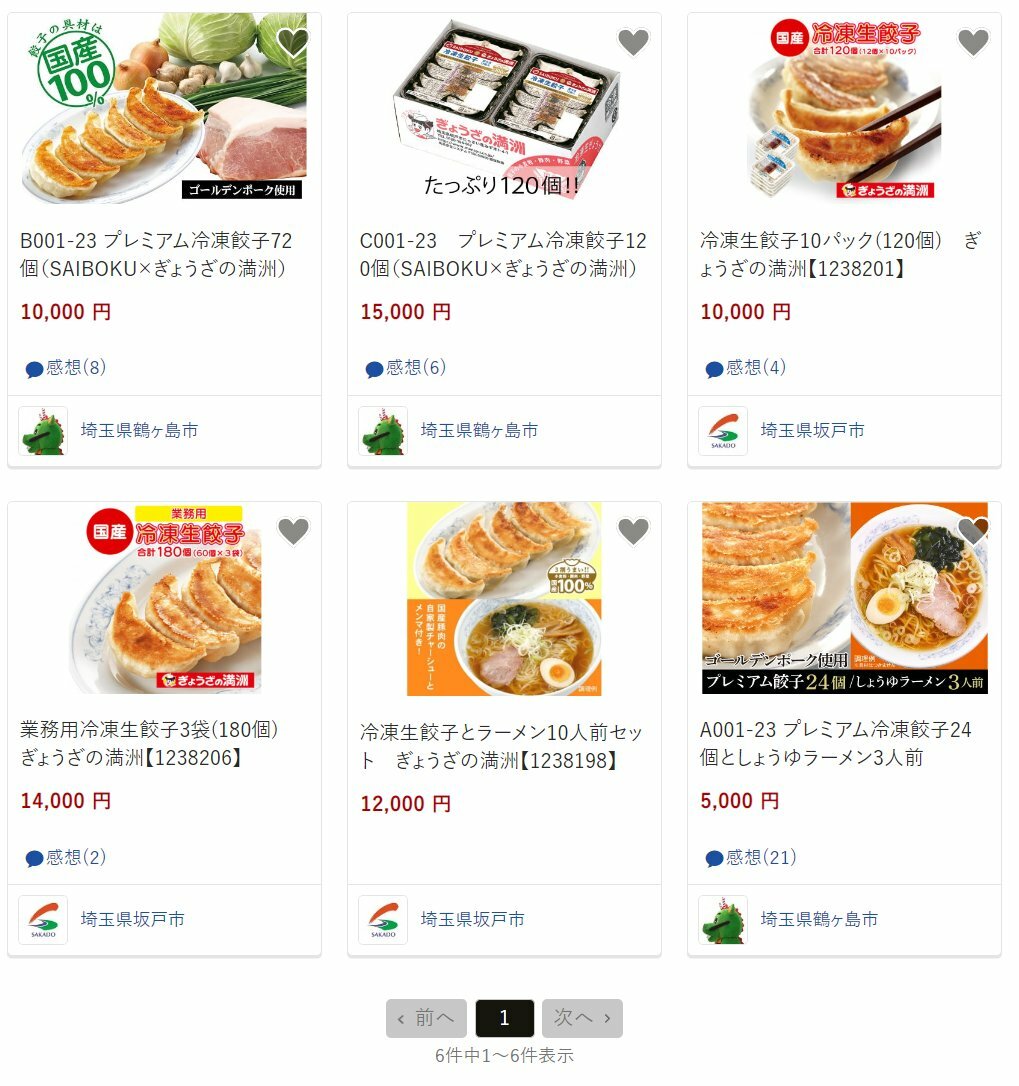Open A001-23 餃子24個としょうゆラーメン3人前 product
Image resolution: width=1019 pixels, height=1086 pixels.
[835, 744]
